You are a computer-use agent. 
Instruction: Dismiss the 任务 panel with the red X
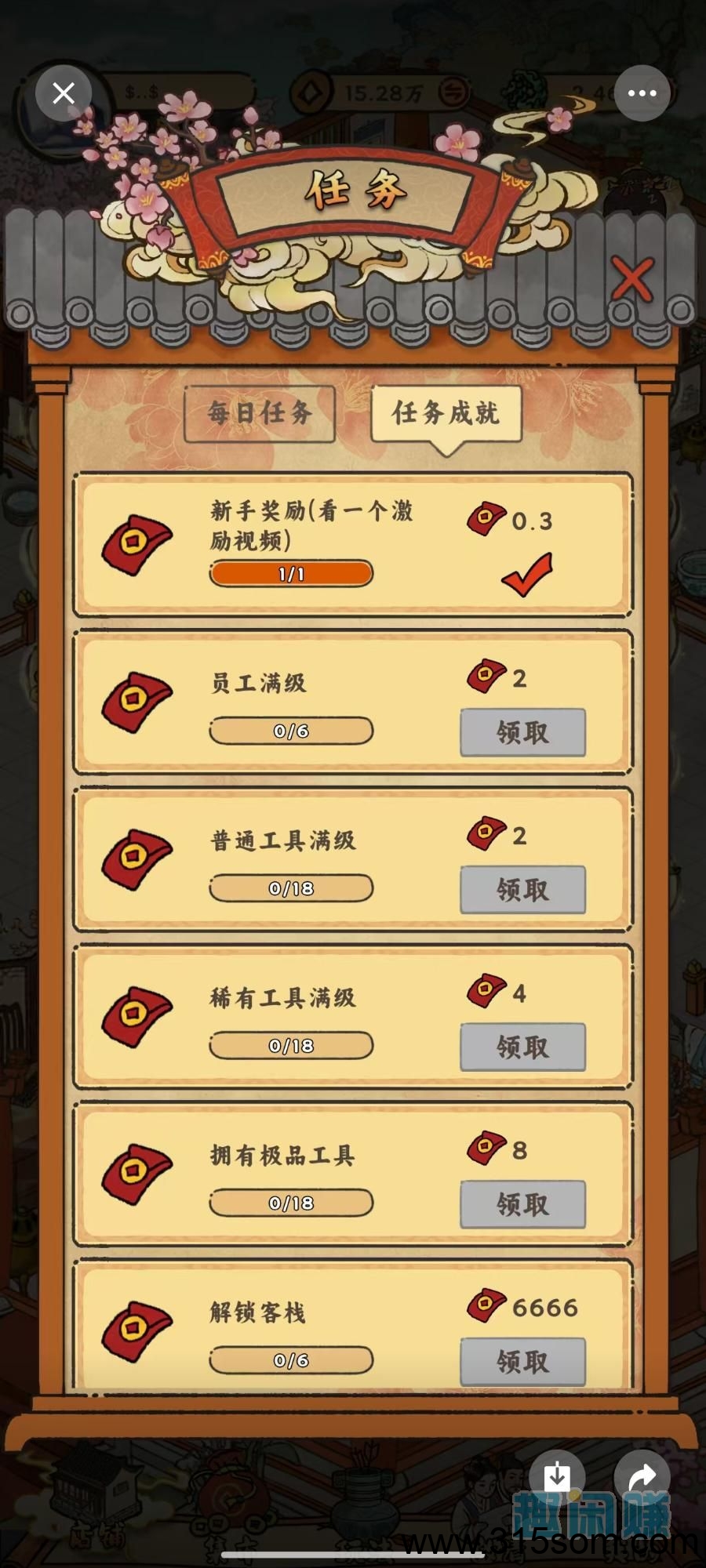(632, 279)
